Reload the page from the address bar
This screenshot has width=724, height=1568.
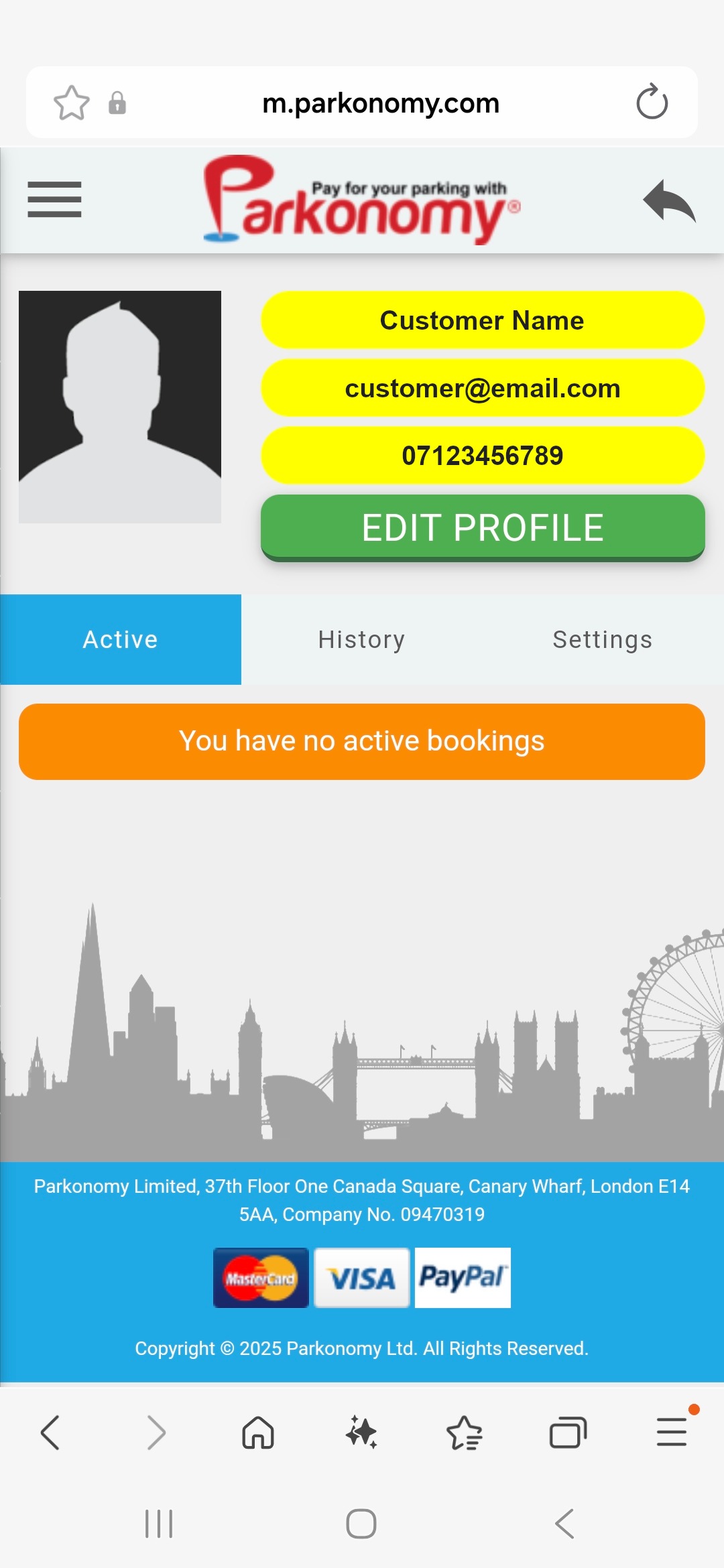[x=652, y=103]
